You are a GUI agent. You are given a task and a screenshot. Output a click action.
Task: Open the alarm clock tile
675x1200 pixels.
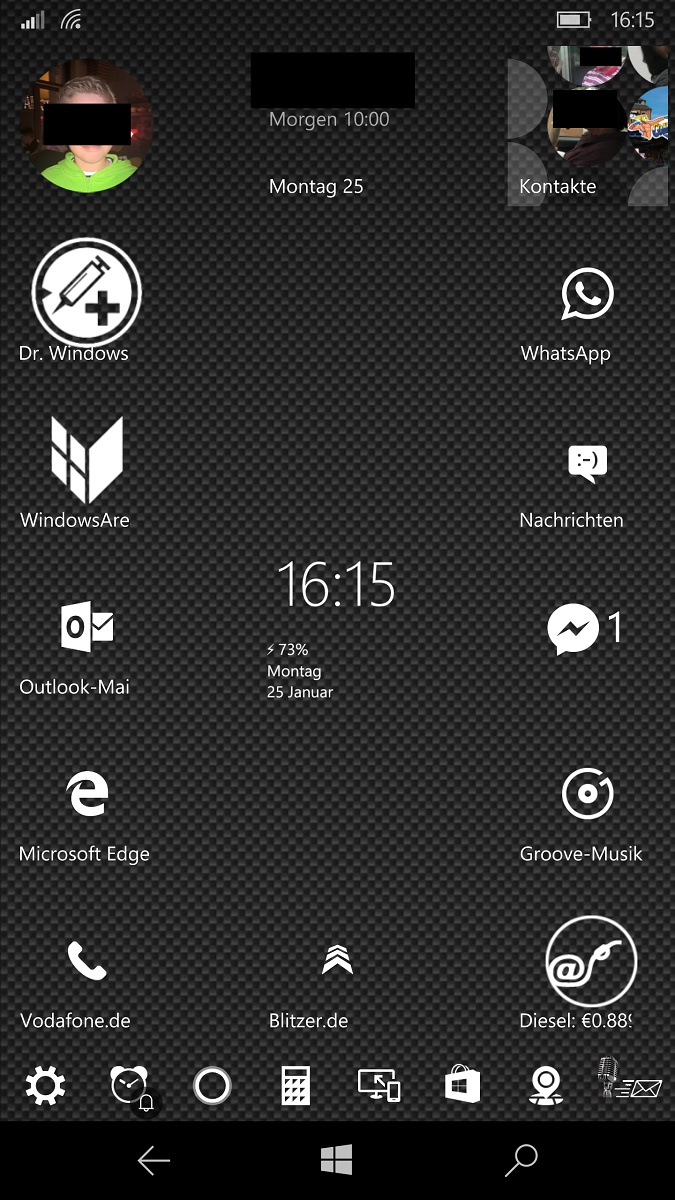pyautogui.click(x=129, y=1085)
